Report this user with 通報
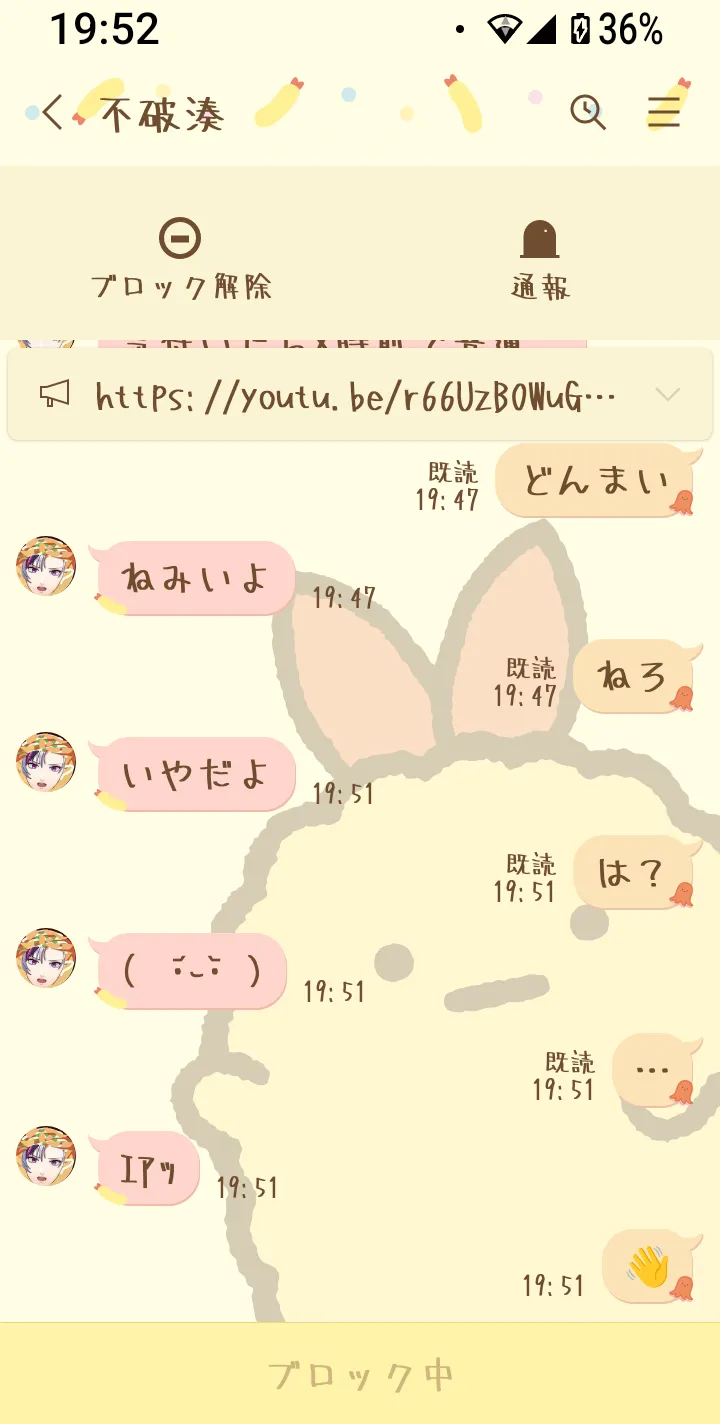This screenshot has height=1424, width=720. coord(540,260)
